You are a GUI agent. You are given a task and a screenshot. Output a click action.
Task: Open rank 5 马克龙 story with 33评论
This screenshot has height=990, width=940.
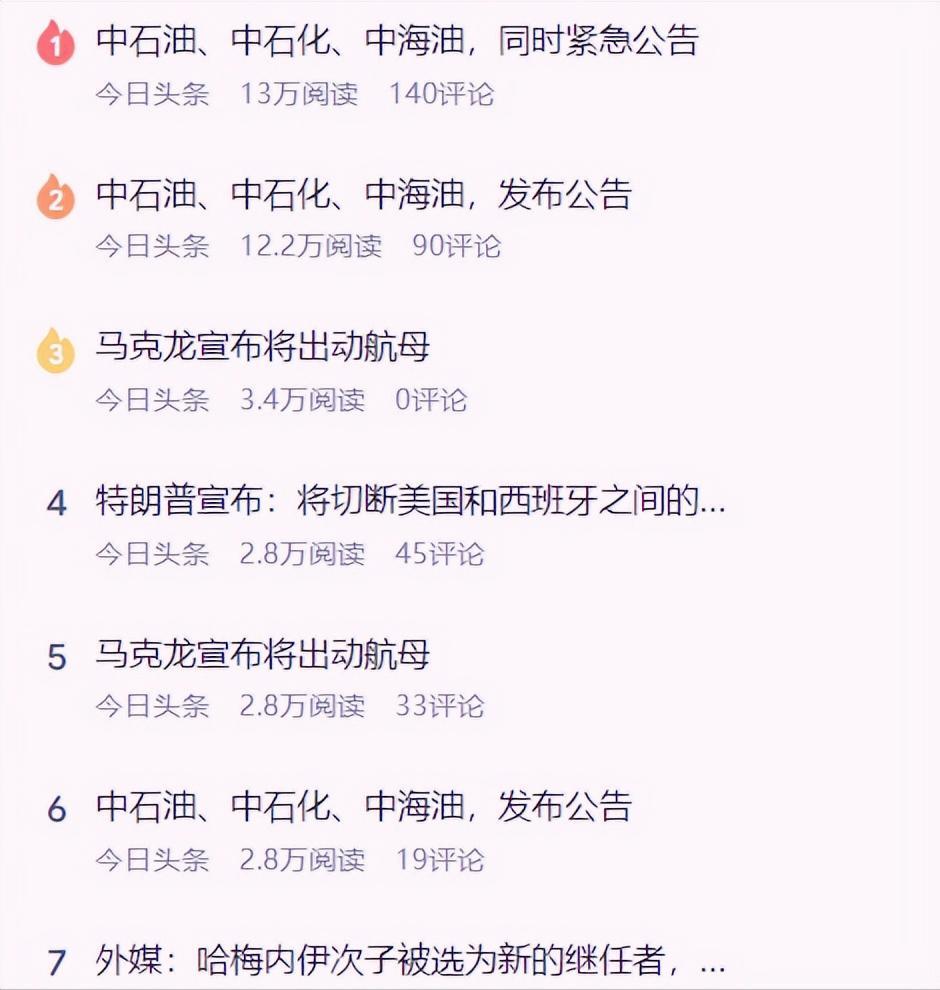point(262,655)
